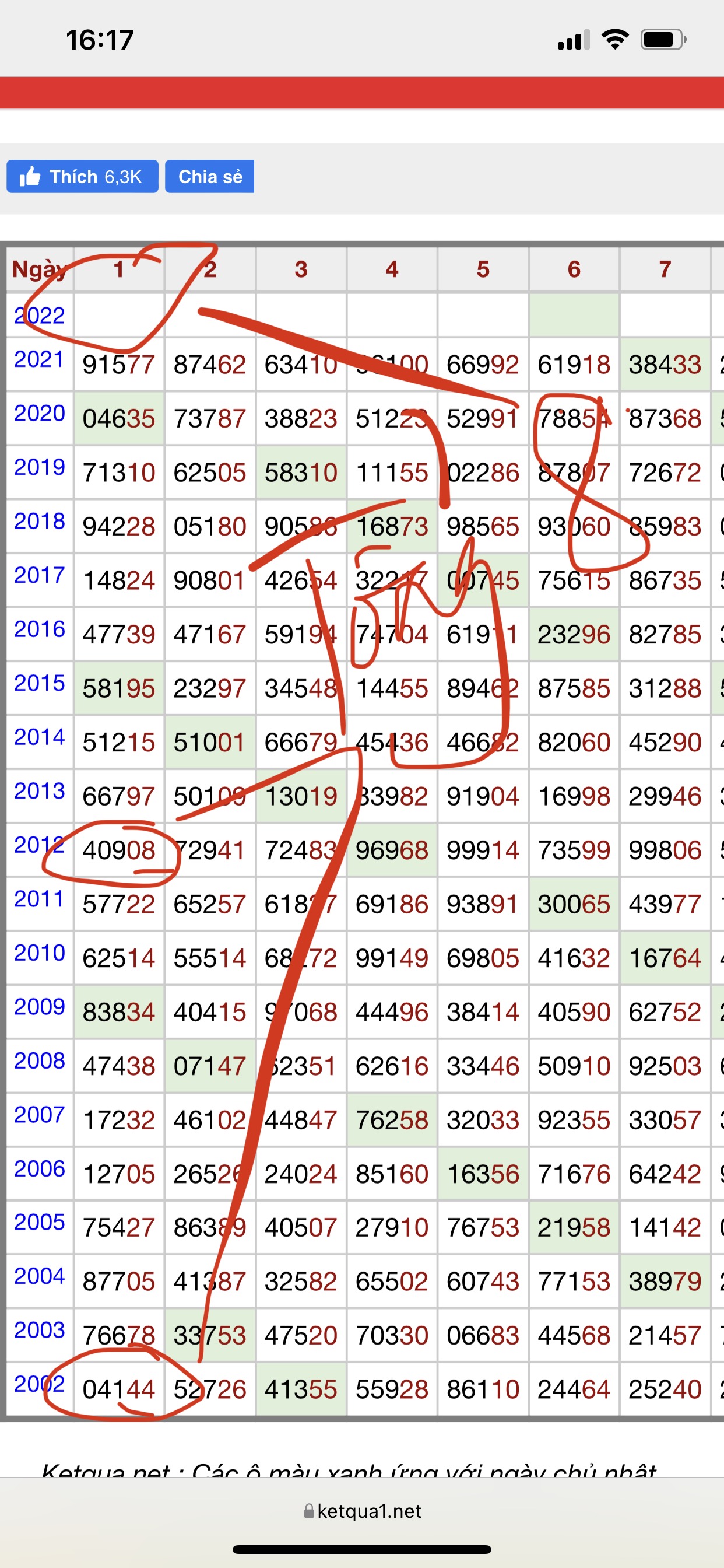Viewport: 724px width, 1568px height.
Task: Open the 2018 year link
Action: [39, 521]
